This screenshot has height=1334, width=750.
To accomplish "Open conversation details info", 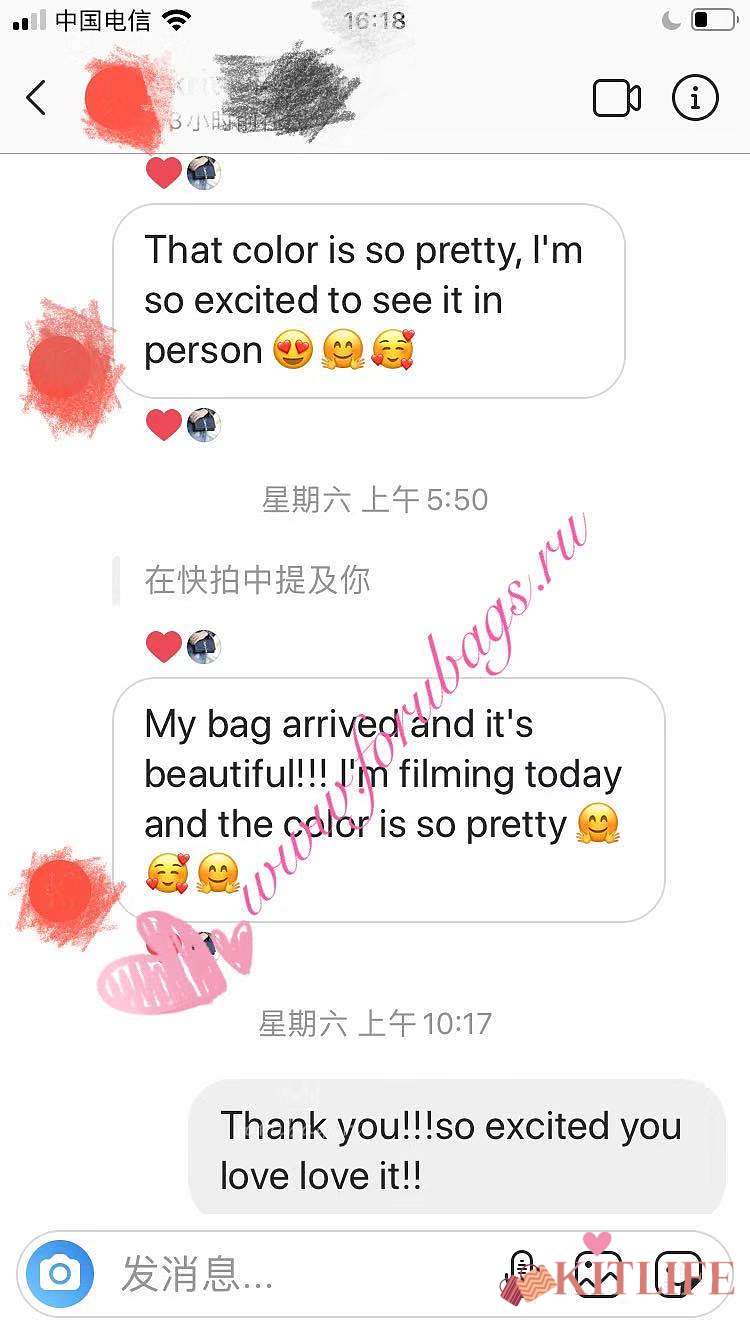I will click(x=695, y=98).
